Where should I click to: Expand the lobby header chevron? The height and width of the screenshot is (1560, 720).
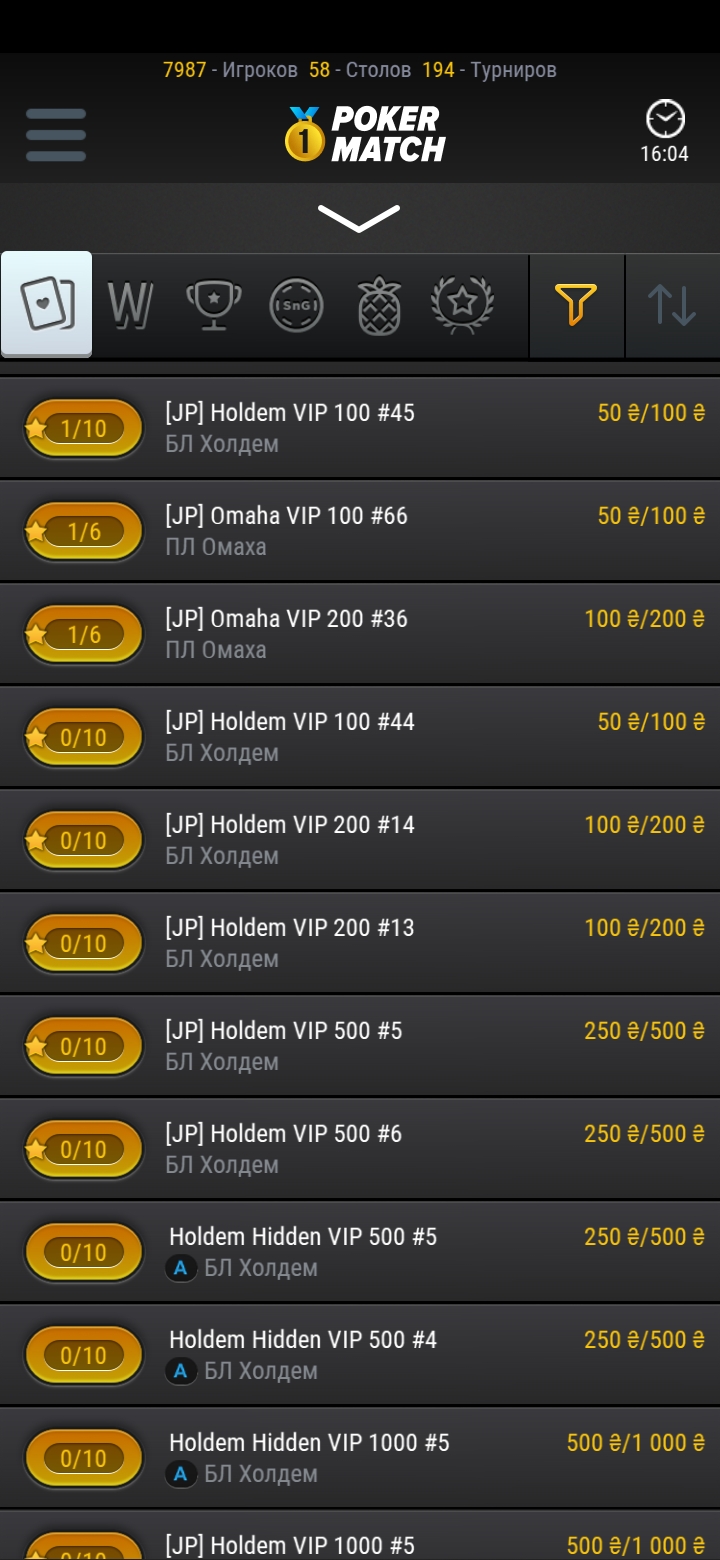tap(359, 217)
